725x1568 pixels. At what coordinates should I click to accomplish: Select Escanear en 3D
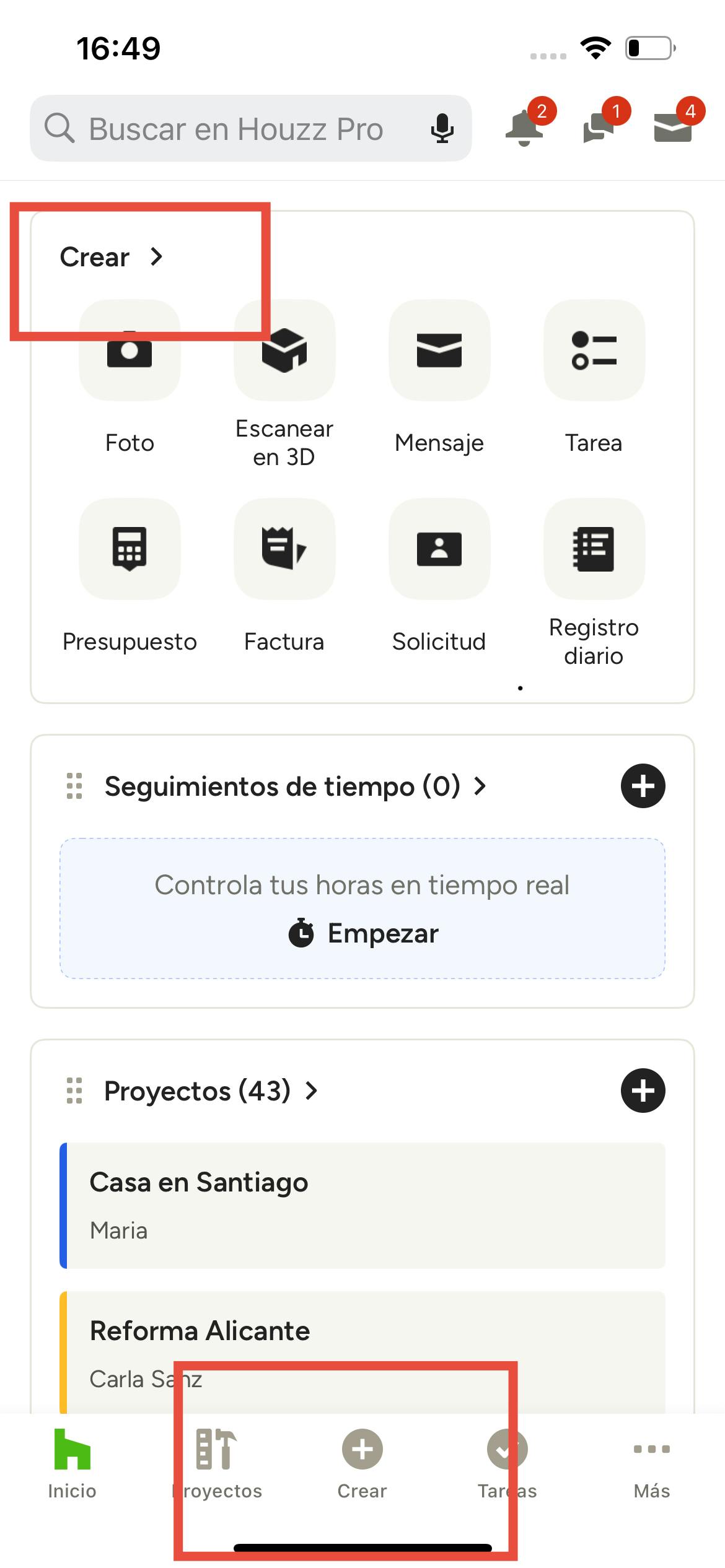[x=284, y=351]
